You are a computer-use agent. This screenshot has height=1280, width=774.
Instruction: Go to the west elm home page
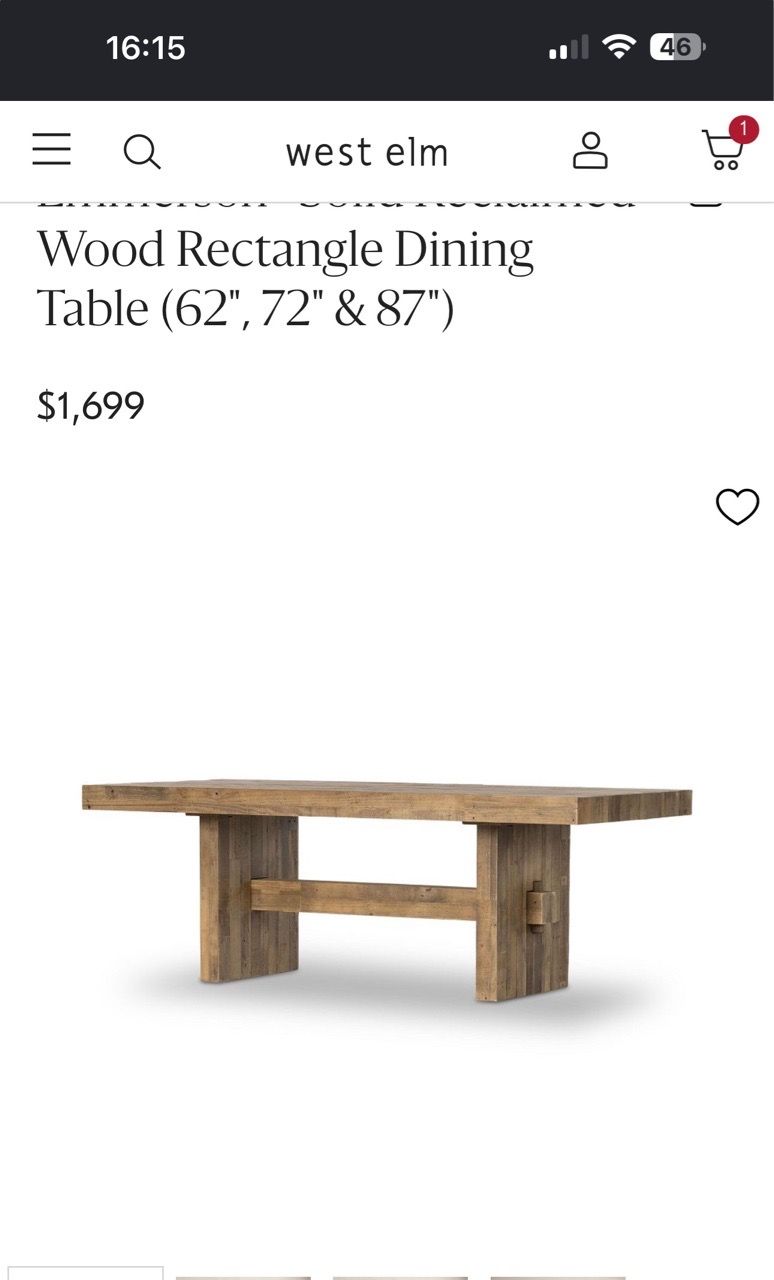pos(367,153)
